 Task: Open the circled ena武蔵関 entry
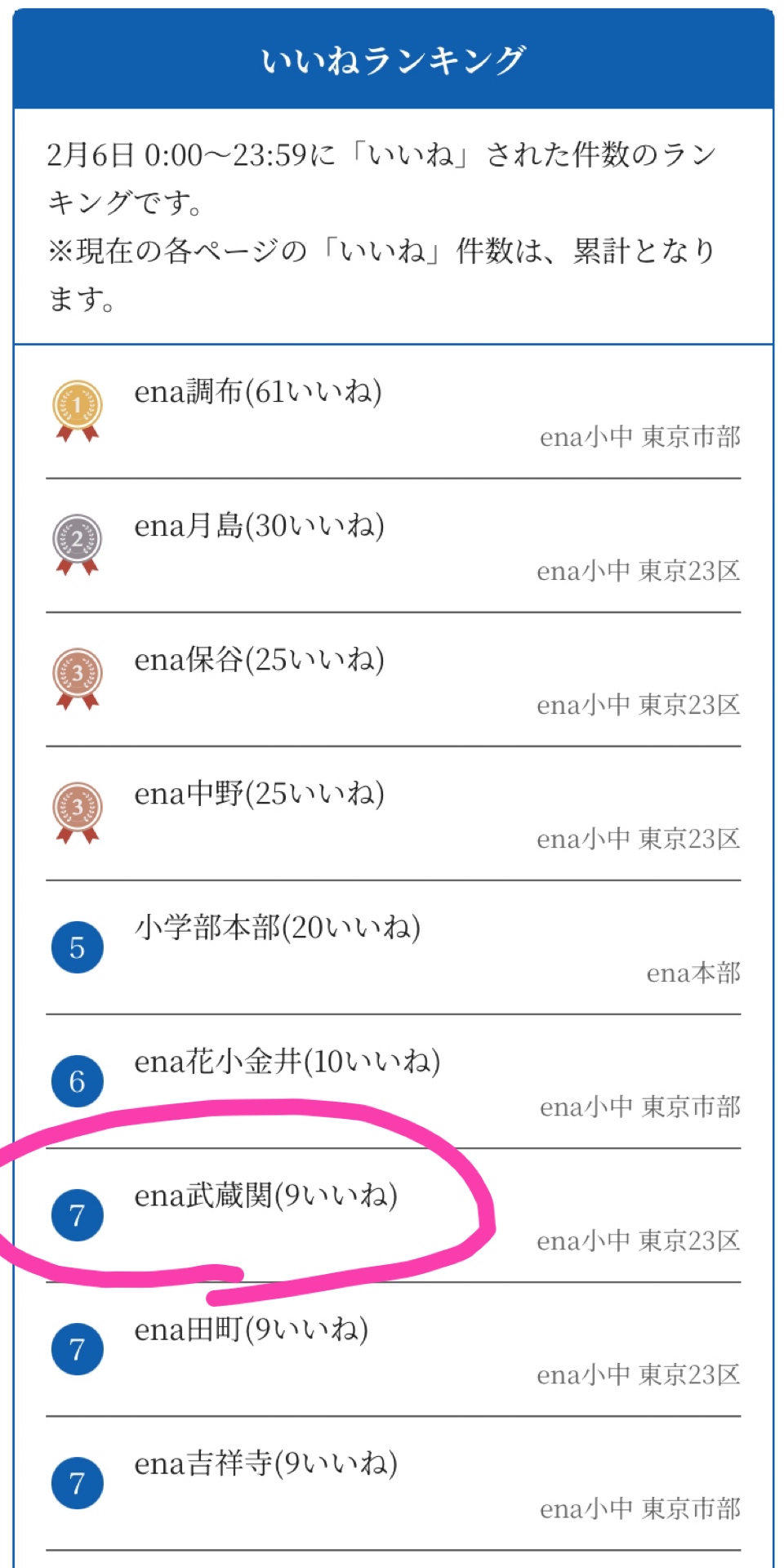tap(264, 1198)
